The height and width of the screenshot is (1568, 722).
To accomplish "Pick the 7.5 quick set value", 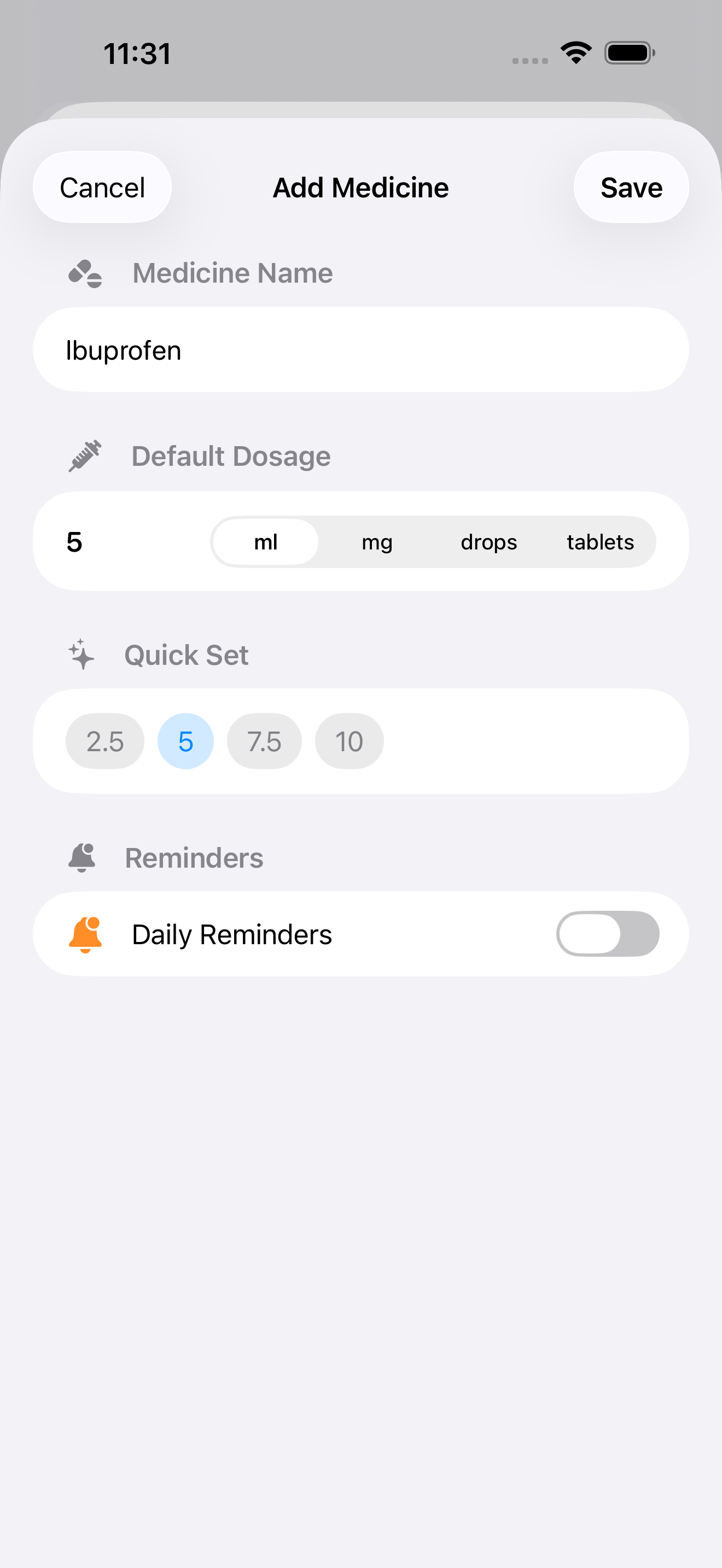I will pos(264,741).
